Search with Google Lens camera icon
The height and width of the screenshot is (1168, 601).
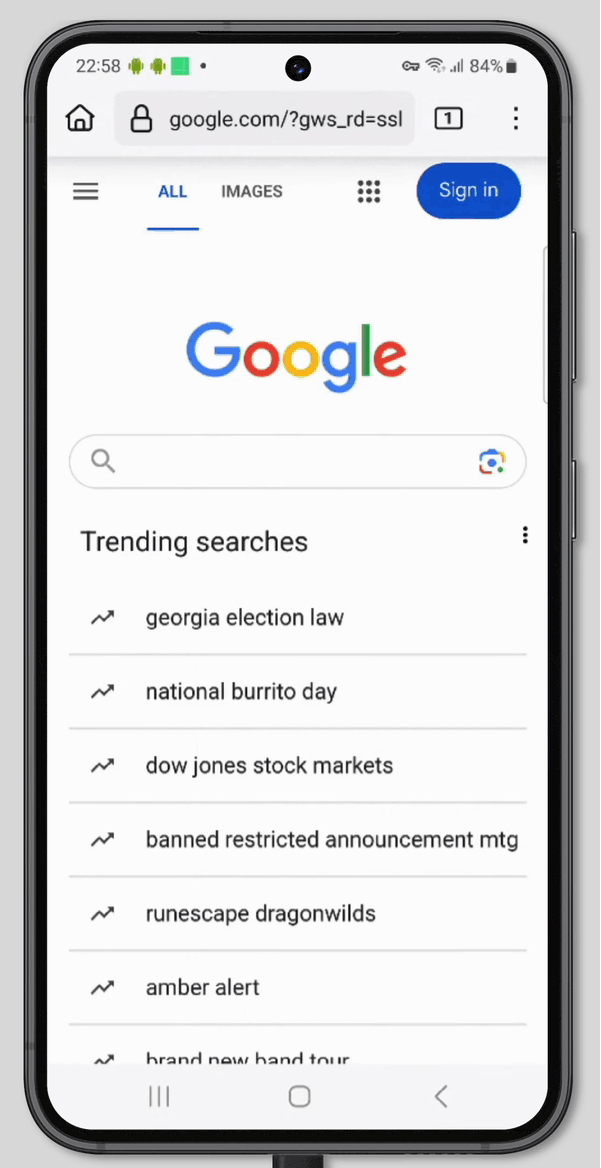click(x=491, y=461)
